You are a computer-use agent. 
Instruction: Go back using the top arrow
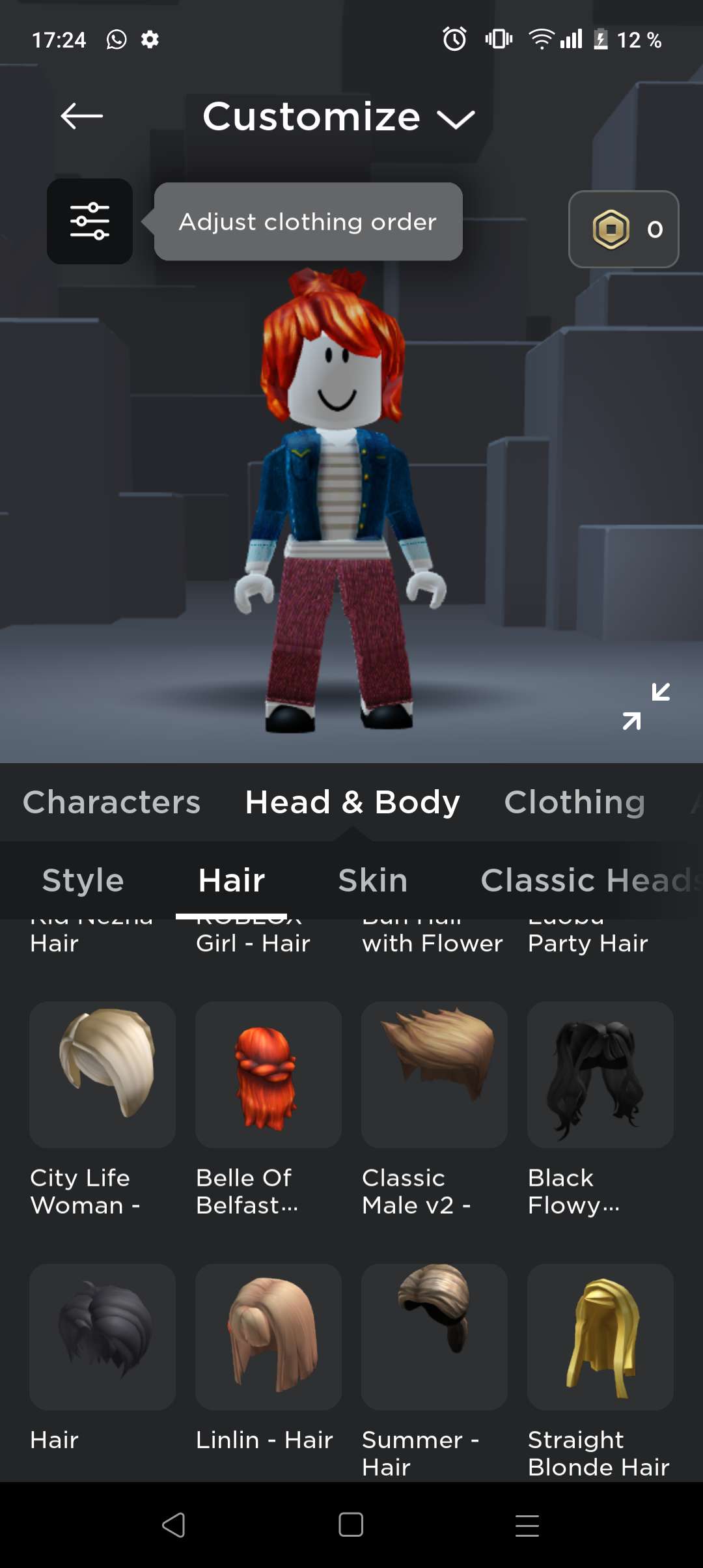pyautogui.click(x=81, y=117)
